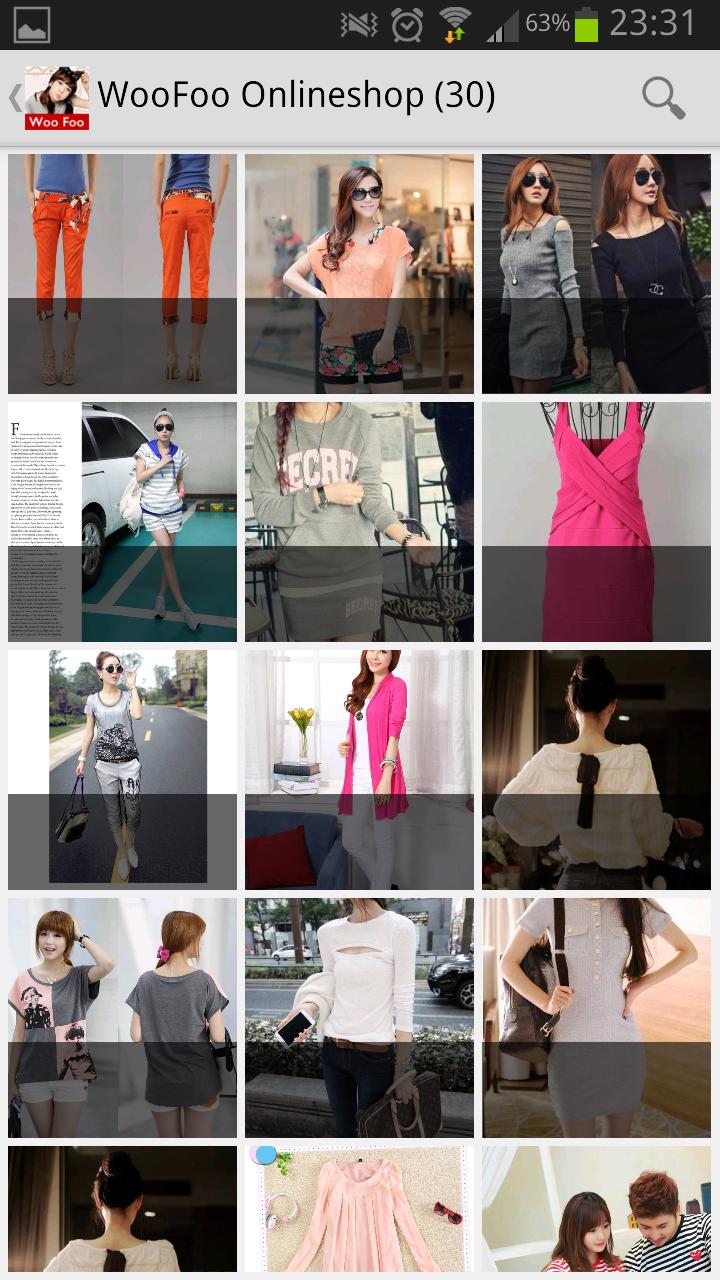
Task: Go back via WooFoo logo arrow
Action: (x=50, y=97)
